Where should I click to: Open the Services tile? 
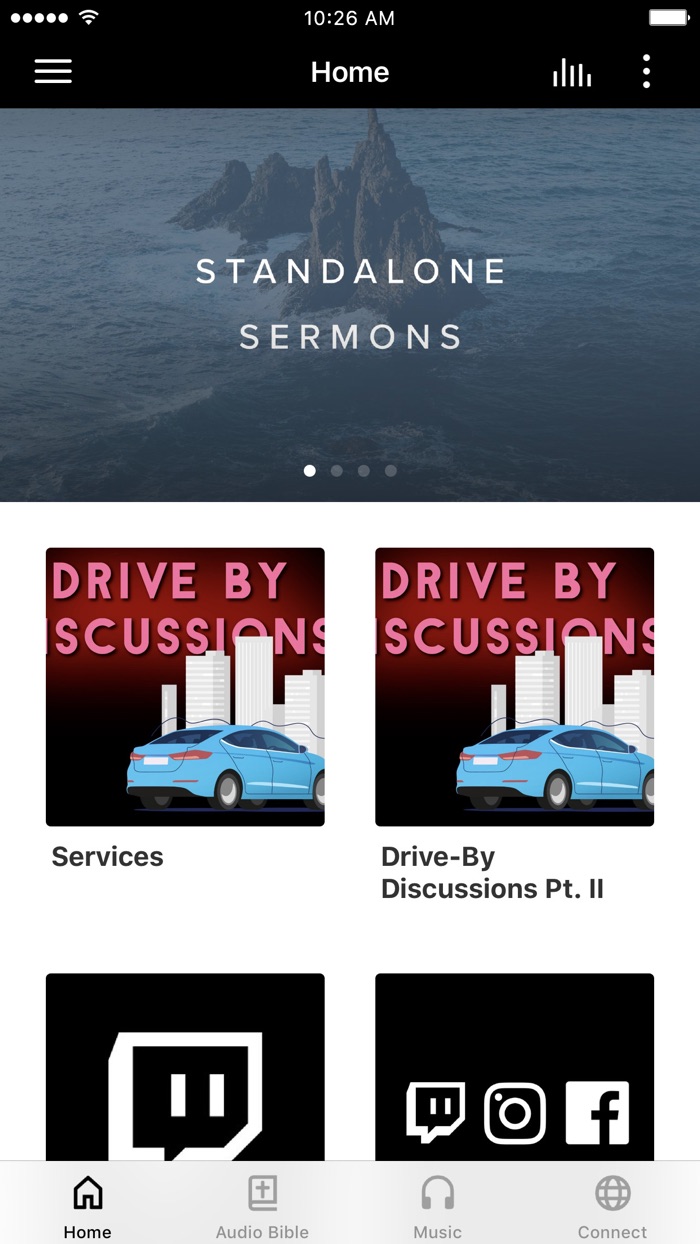[x=185, y=687]
